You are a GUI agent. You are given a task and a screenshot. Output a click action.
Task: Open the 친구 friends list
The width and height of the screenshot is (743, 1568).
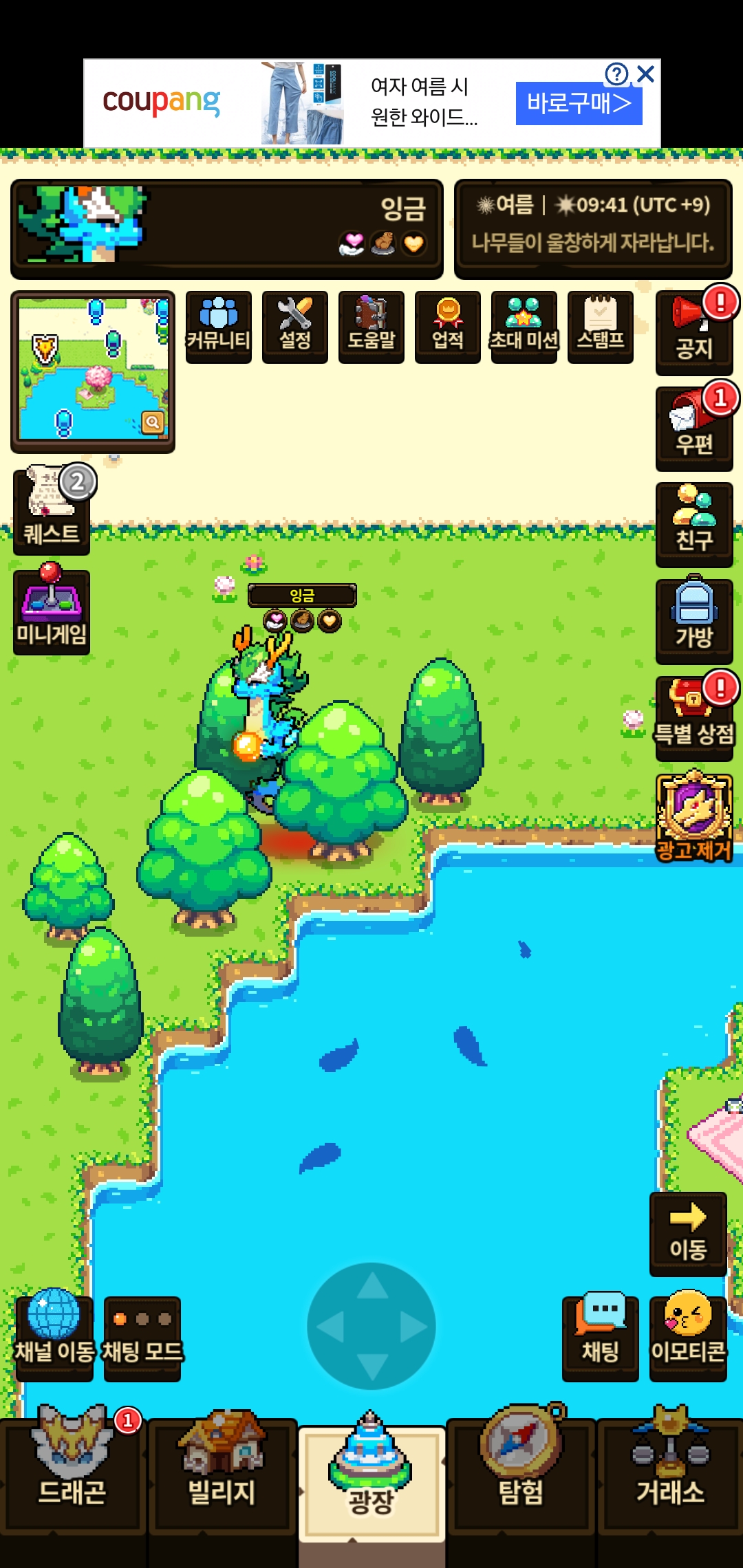point(694,525)
